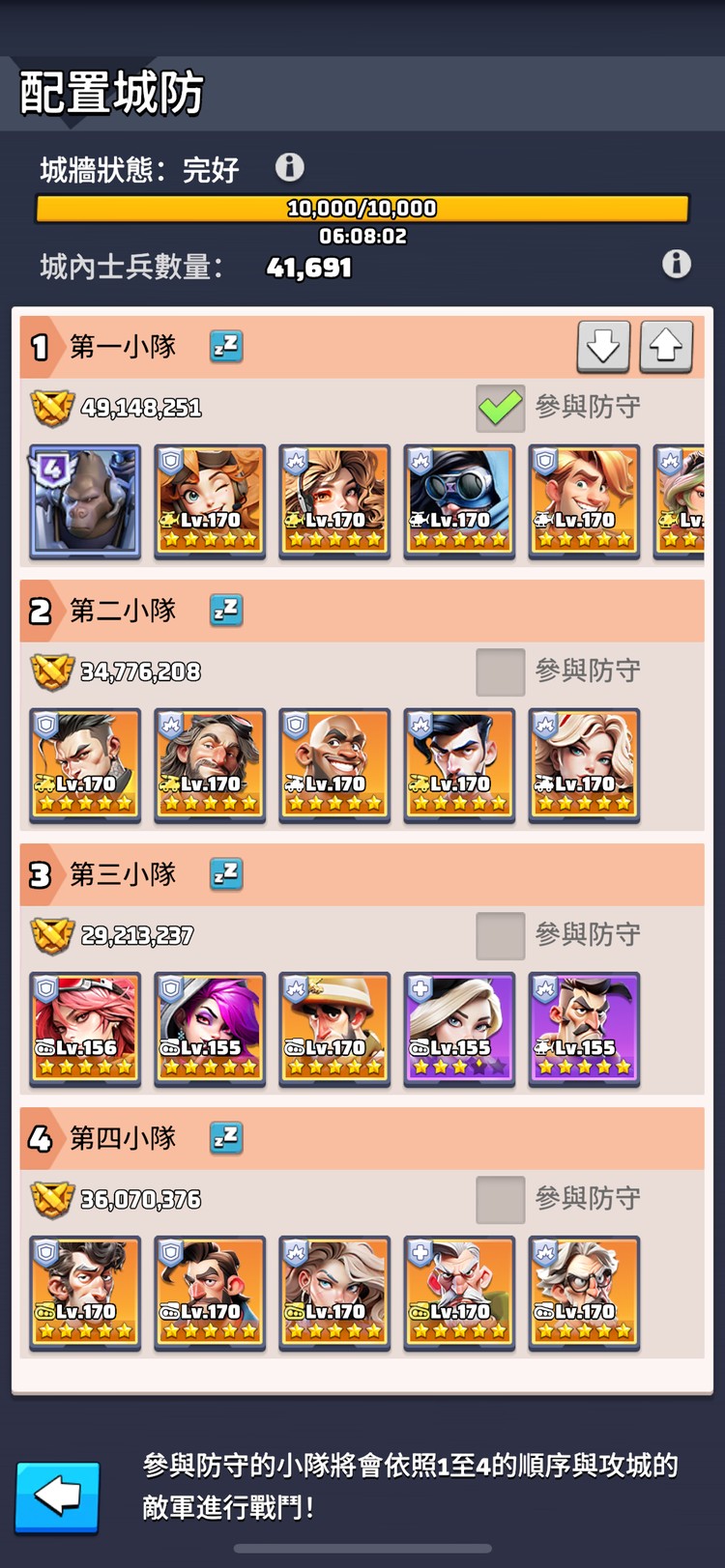Open the wall status info icon
The image size is (725, 1568).
(290, 167)
